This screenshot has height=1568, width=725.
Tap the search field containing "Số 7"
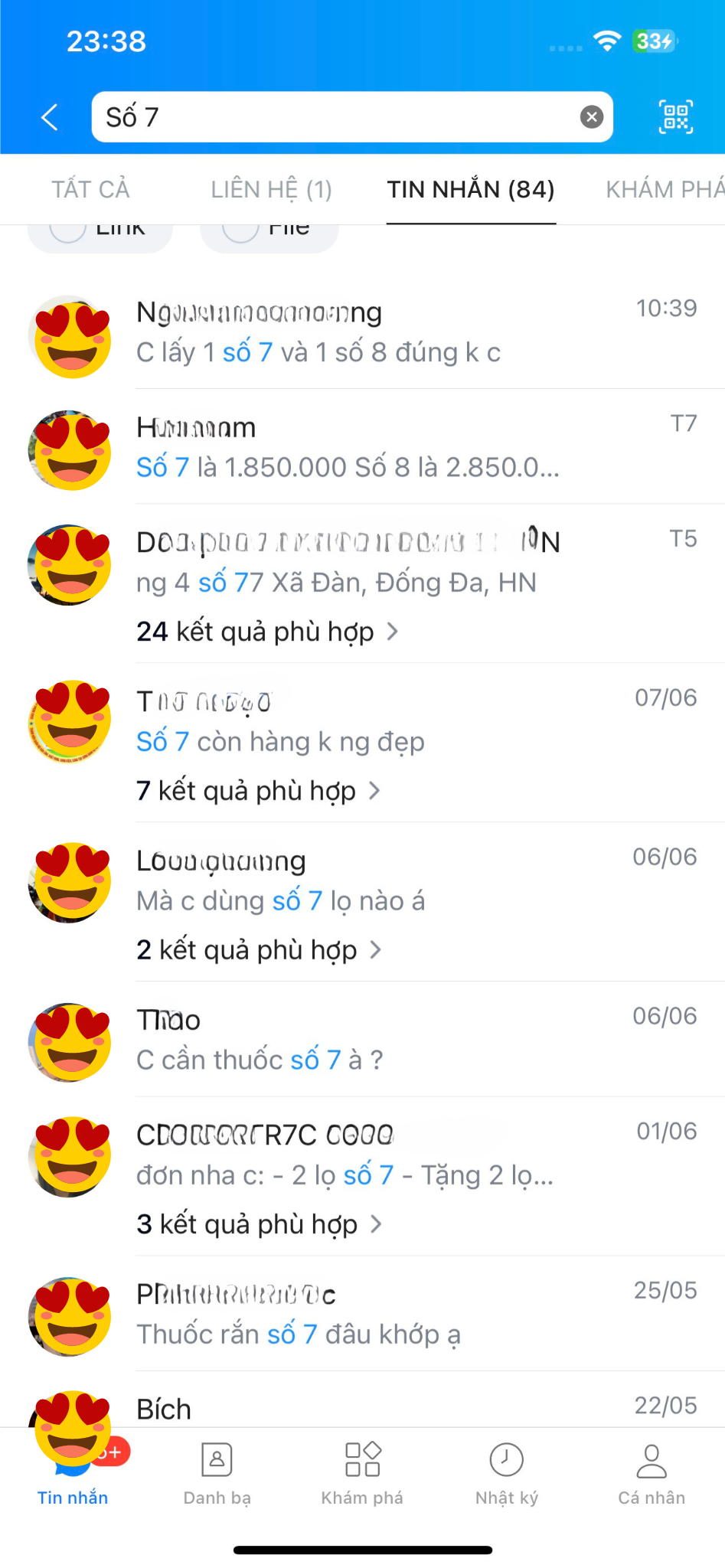pos(337,117)
